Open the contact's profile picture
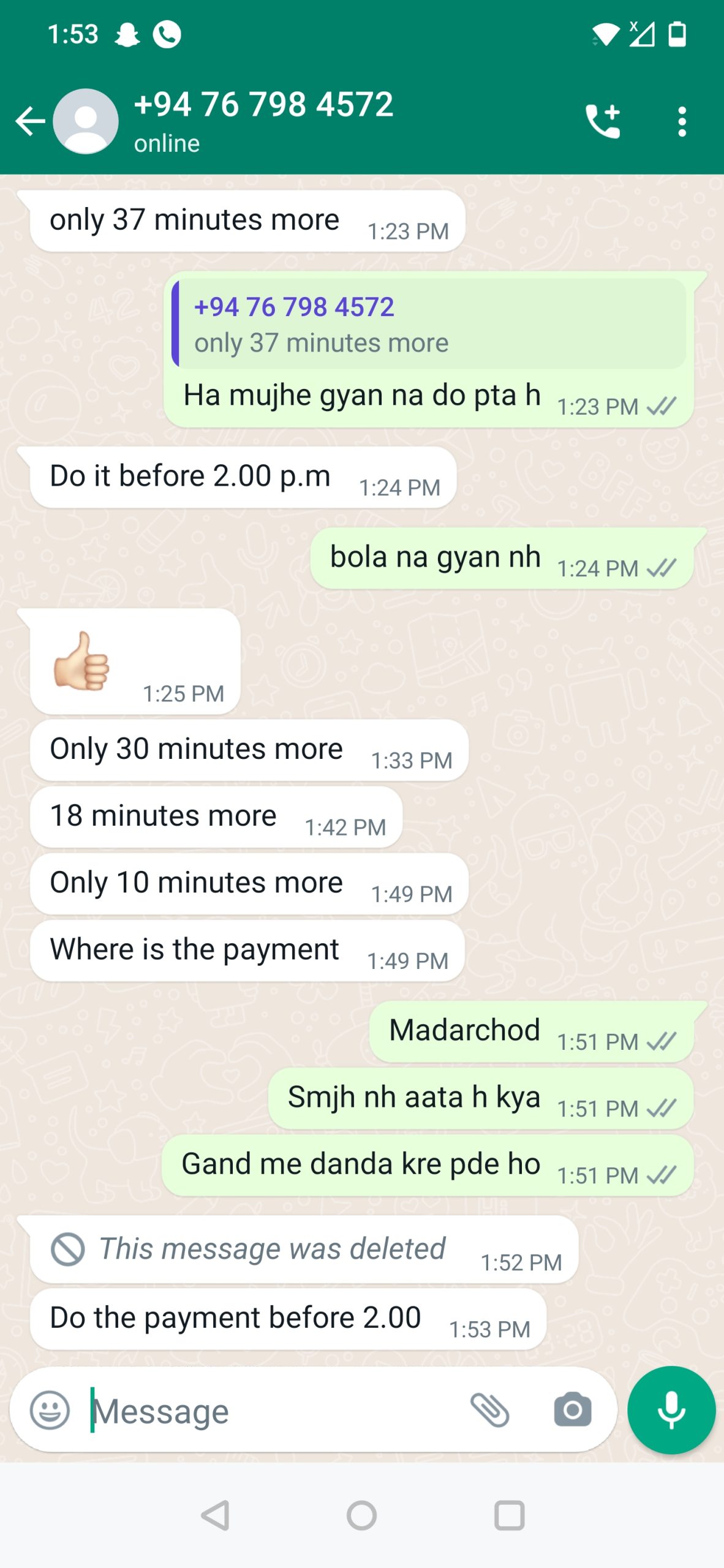Viewport: 724px width, 1568px height. [86, 121]
